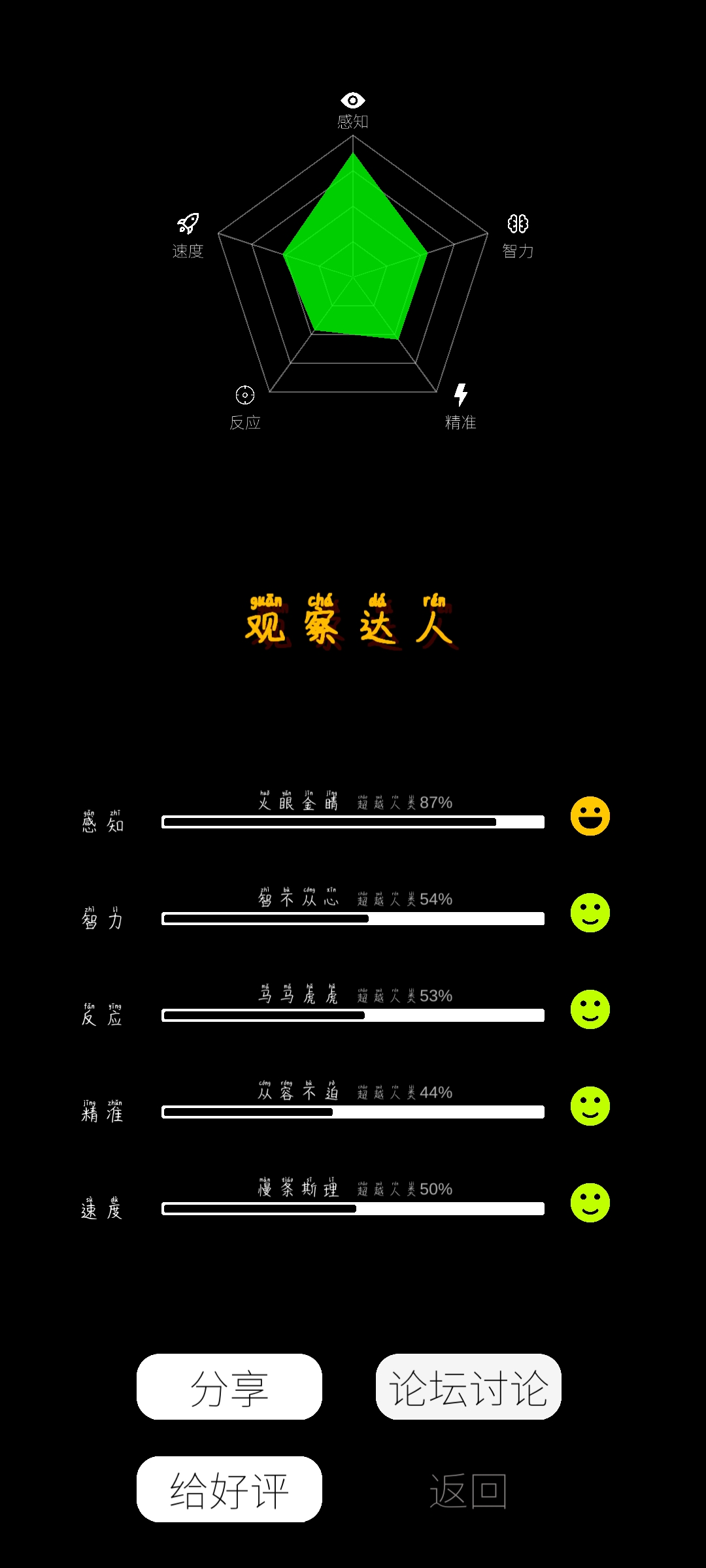The width and height of the screenshot is (706, 1568).
Task: Click the 感知 progress bar
Action: pyautogui.click(x=353, y=822)
